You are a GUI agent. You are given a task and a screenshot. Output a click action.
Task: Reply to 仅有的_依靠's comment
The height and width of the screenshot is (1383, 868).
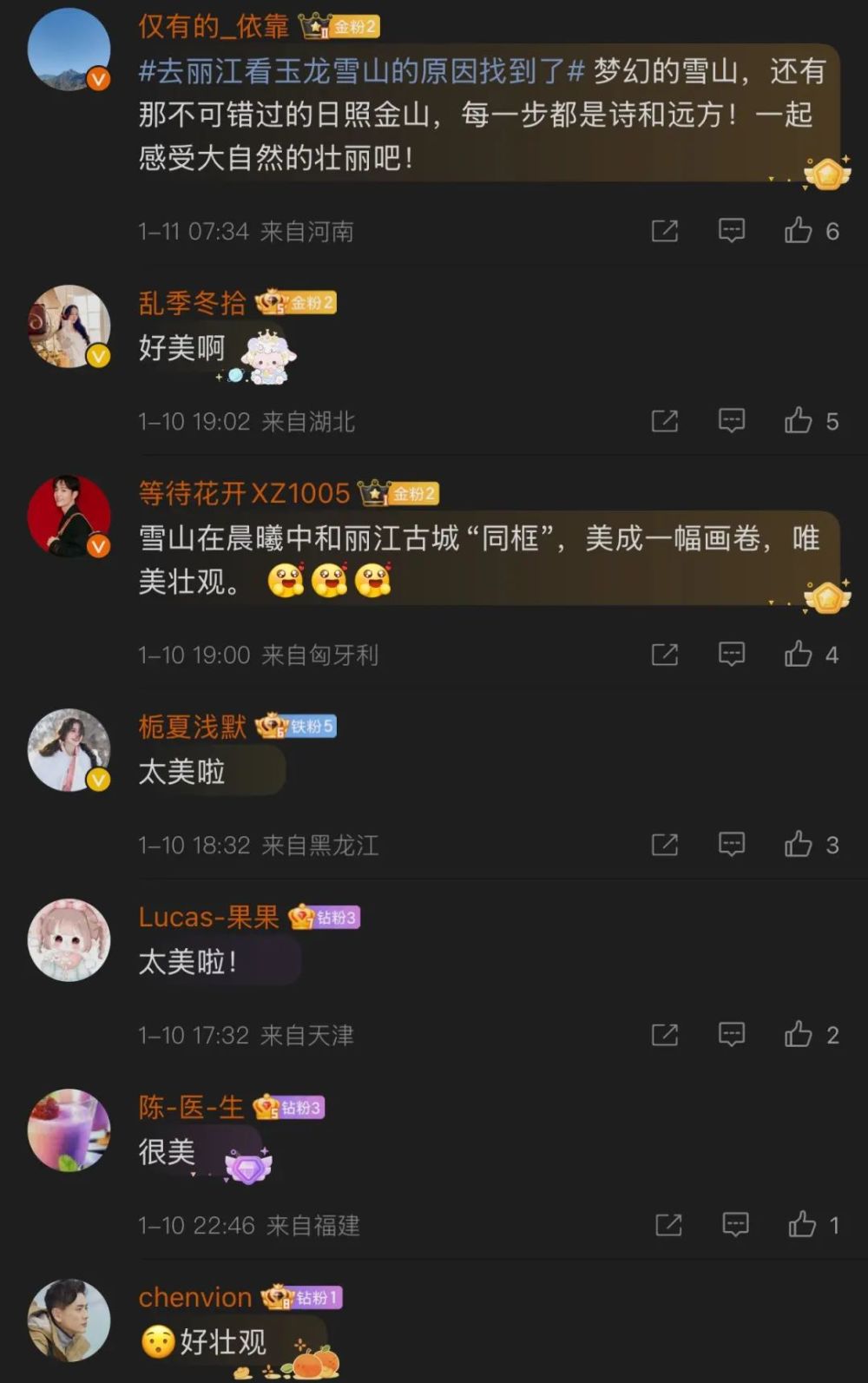(732, 231)
